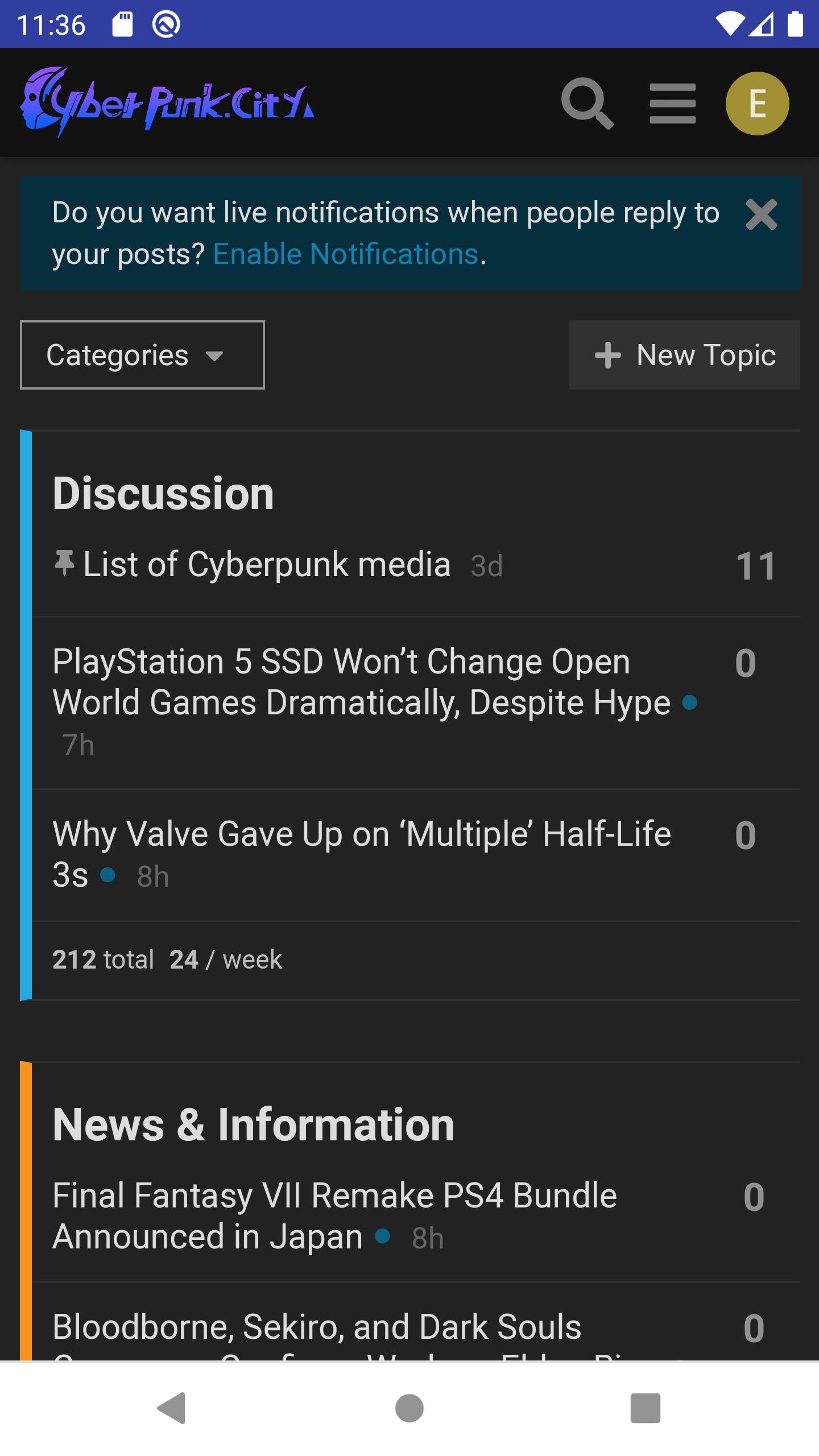Viewport: 819px width, 1456px height.
Task: Open Final Fantasy VII Remake PS4 Bundle topic
Action: pos(334,1196)
